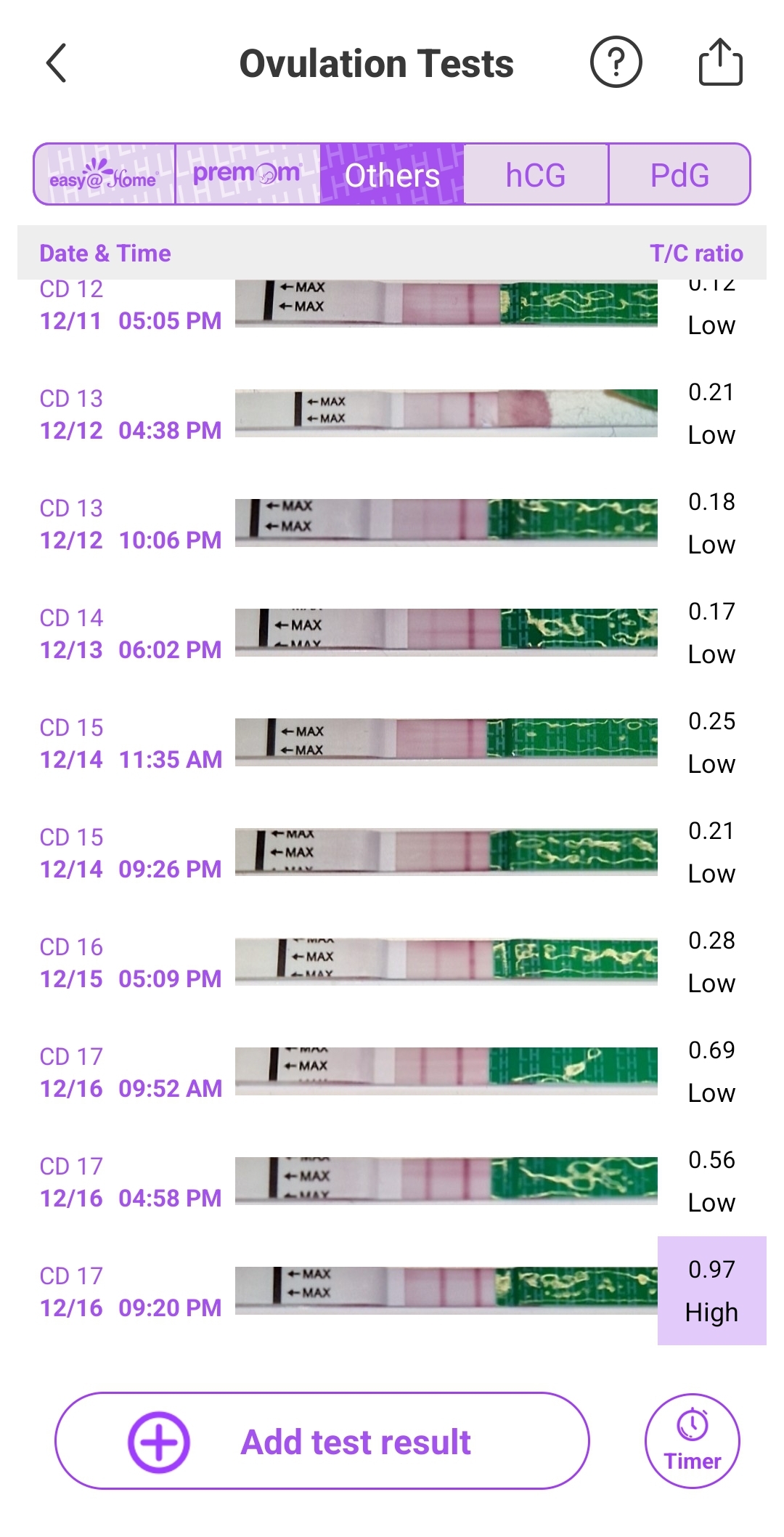Image resolution: width=784 pixels, height=1537 pixels.
Task: Switch to the Premom tab
Action: [247, 175]
